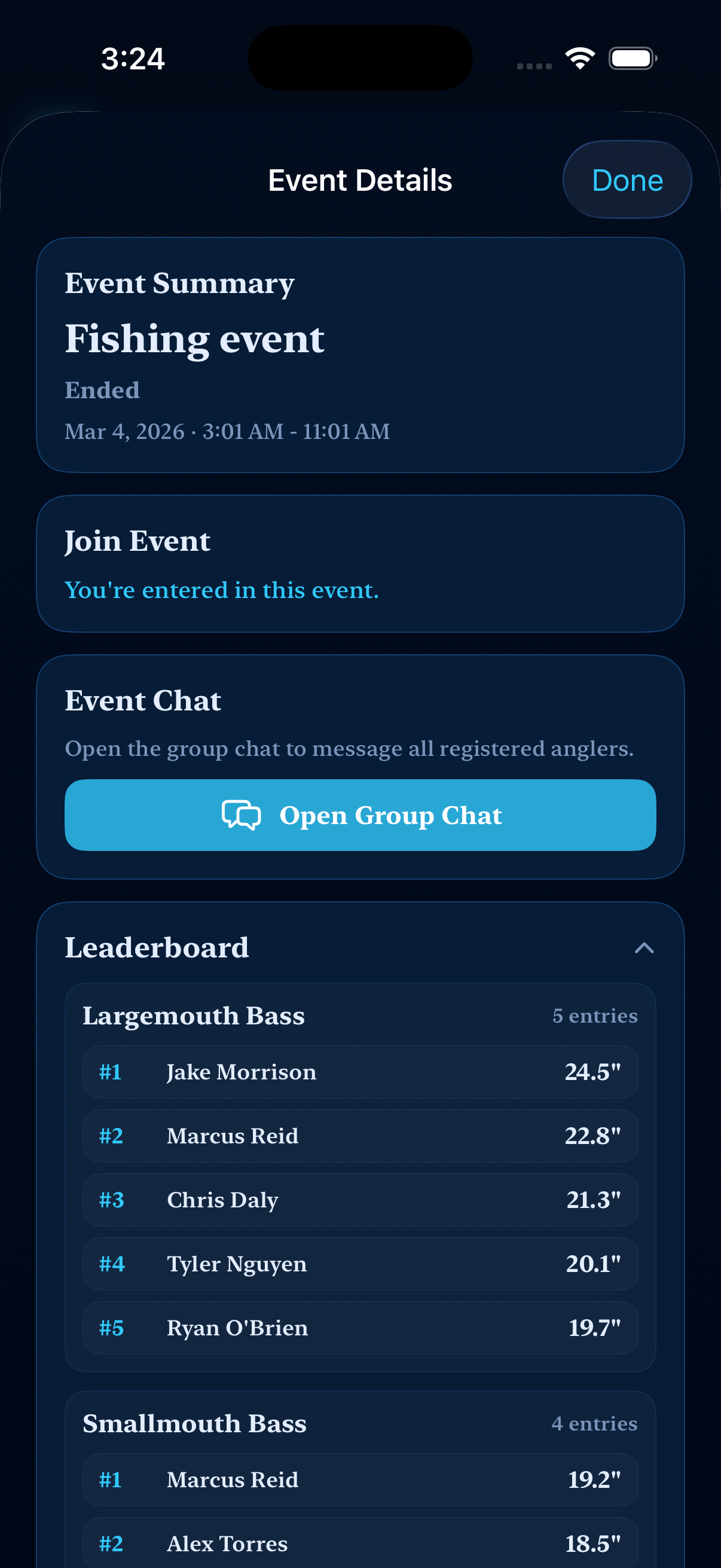The image size is (721, 1568).
Task: Tap the Event Summary card
Action: coord(361,353)
